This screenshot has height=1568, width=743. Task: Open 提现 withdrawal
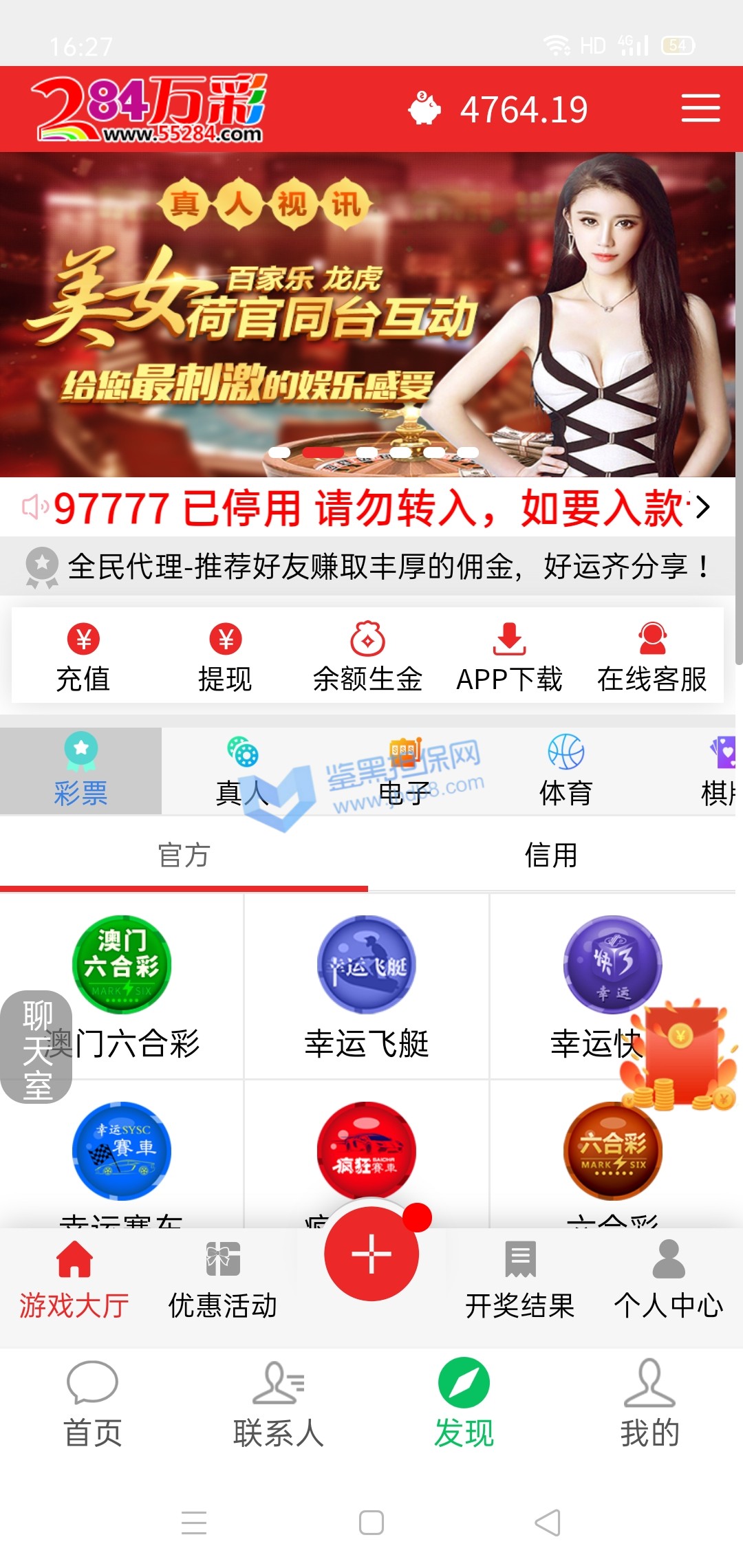coord(225,657)
